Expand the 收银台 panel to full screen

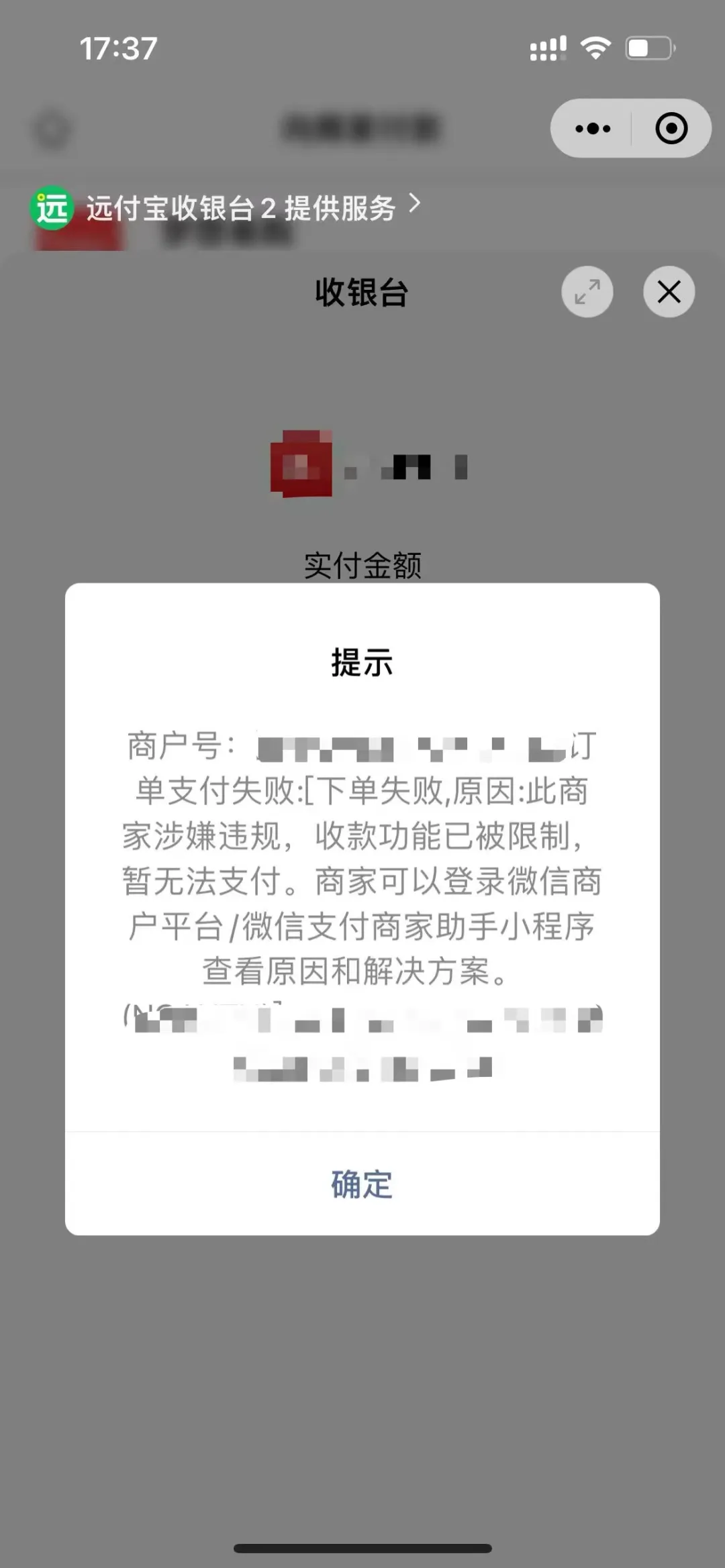click(x=587, y=292)
